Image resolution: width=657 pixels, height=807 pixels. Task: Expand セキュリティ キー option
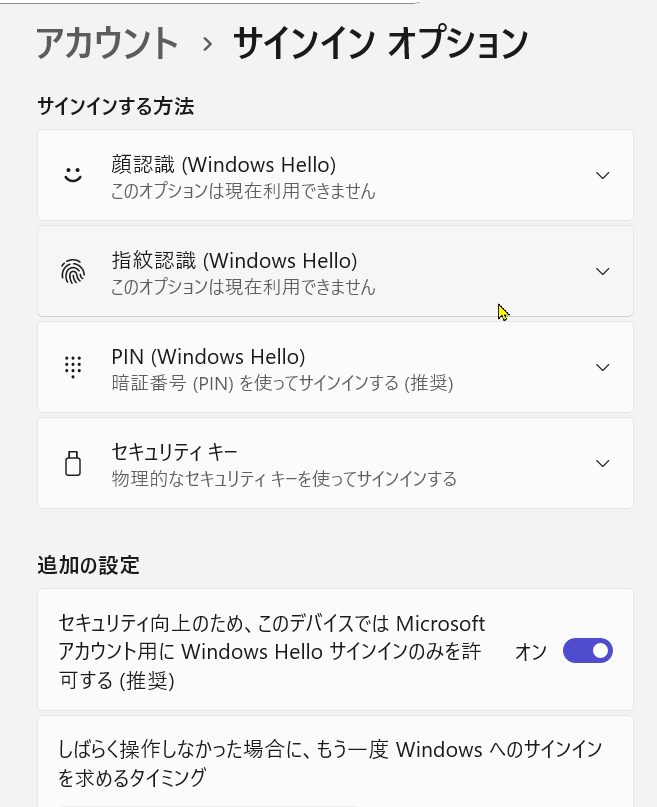[602, 463]
